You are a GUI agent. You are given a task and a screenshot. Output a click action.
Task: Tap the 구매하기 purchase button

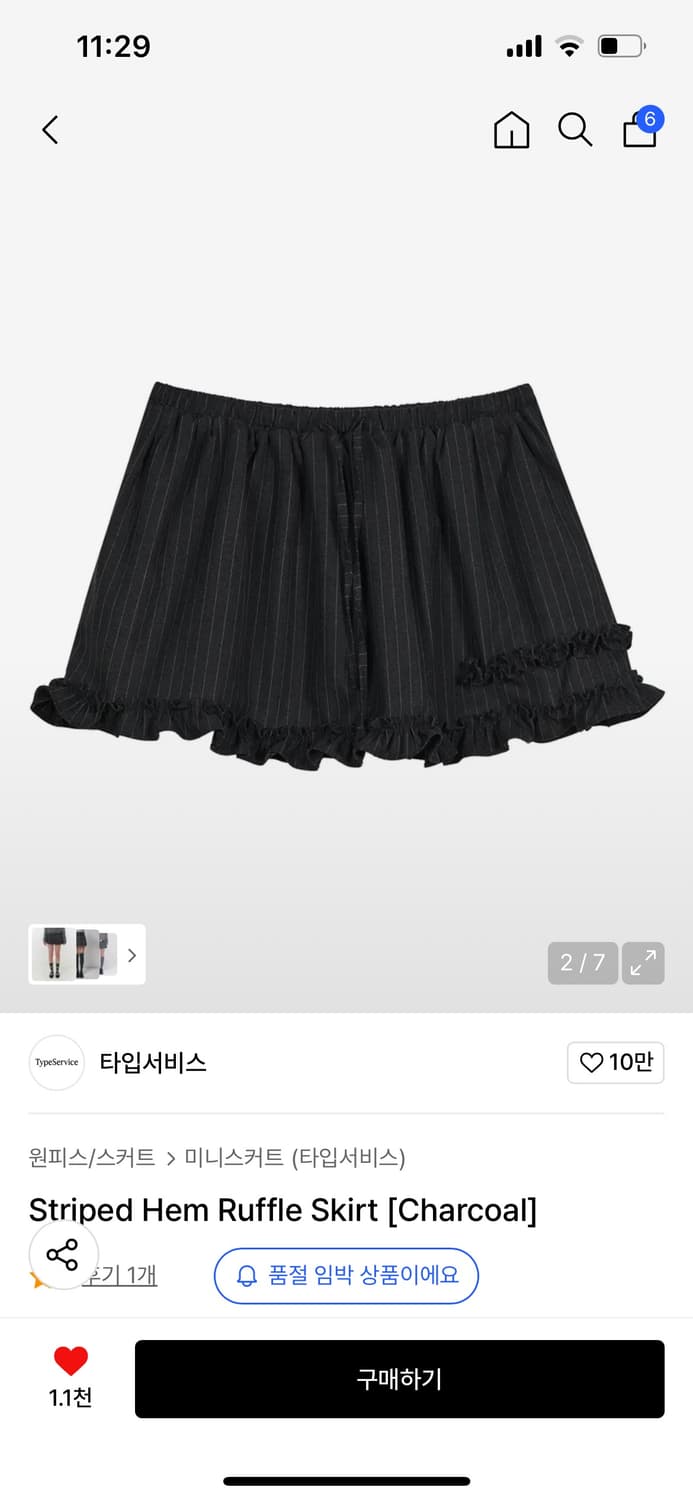click(x=399, y=1379)
